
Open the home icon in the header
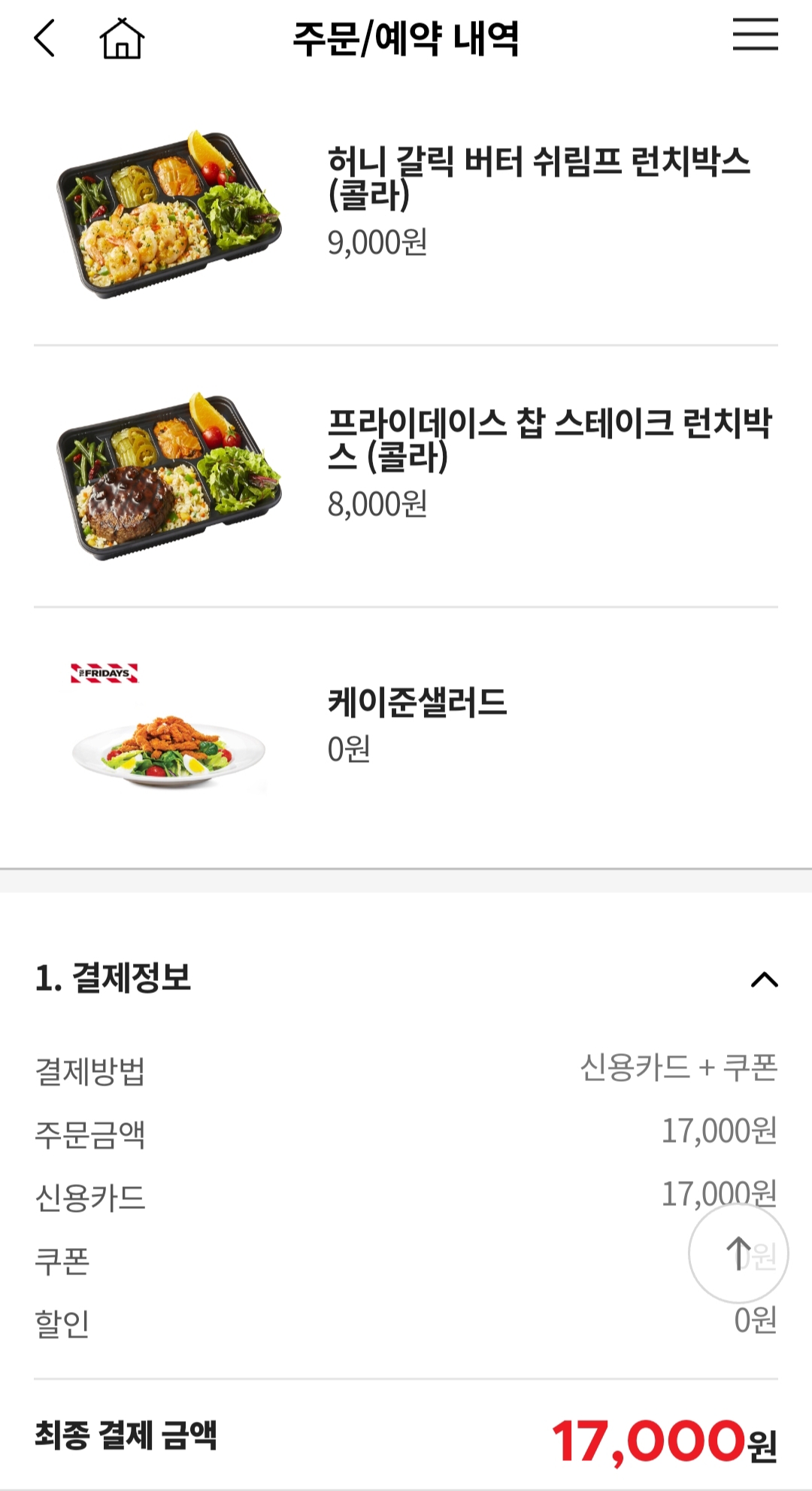[x=122, y=38]
